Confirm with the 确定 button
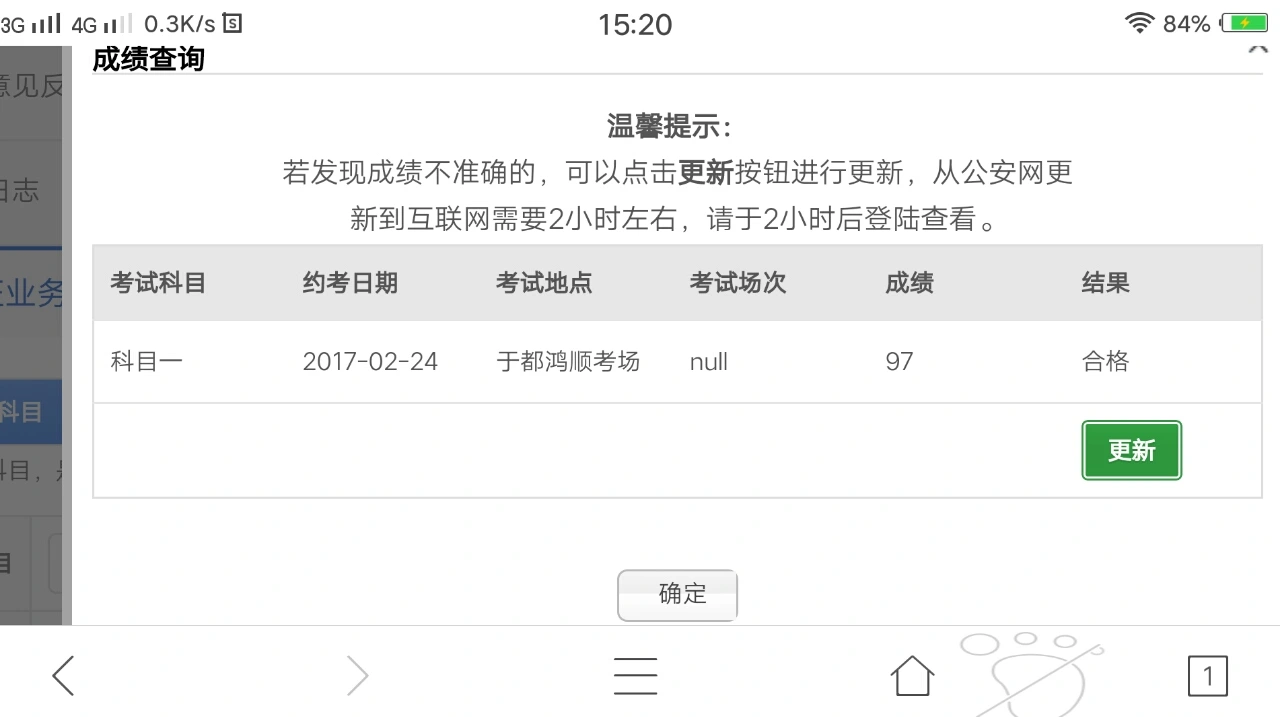Viewport: 1280px width, 717px height. [x=677, y=594]
